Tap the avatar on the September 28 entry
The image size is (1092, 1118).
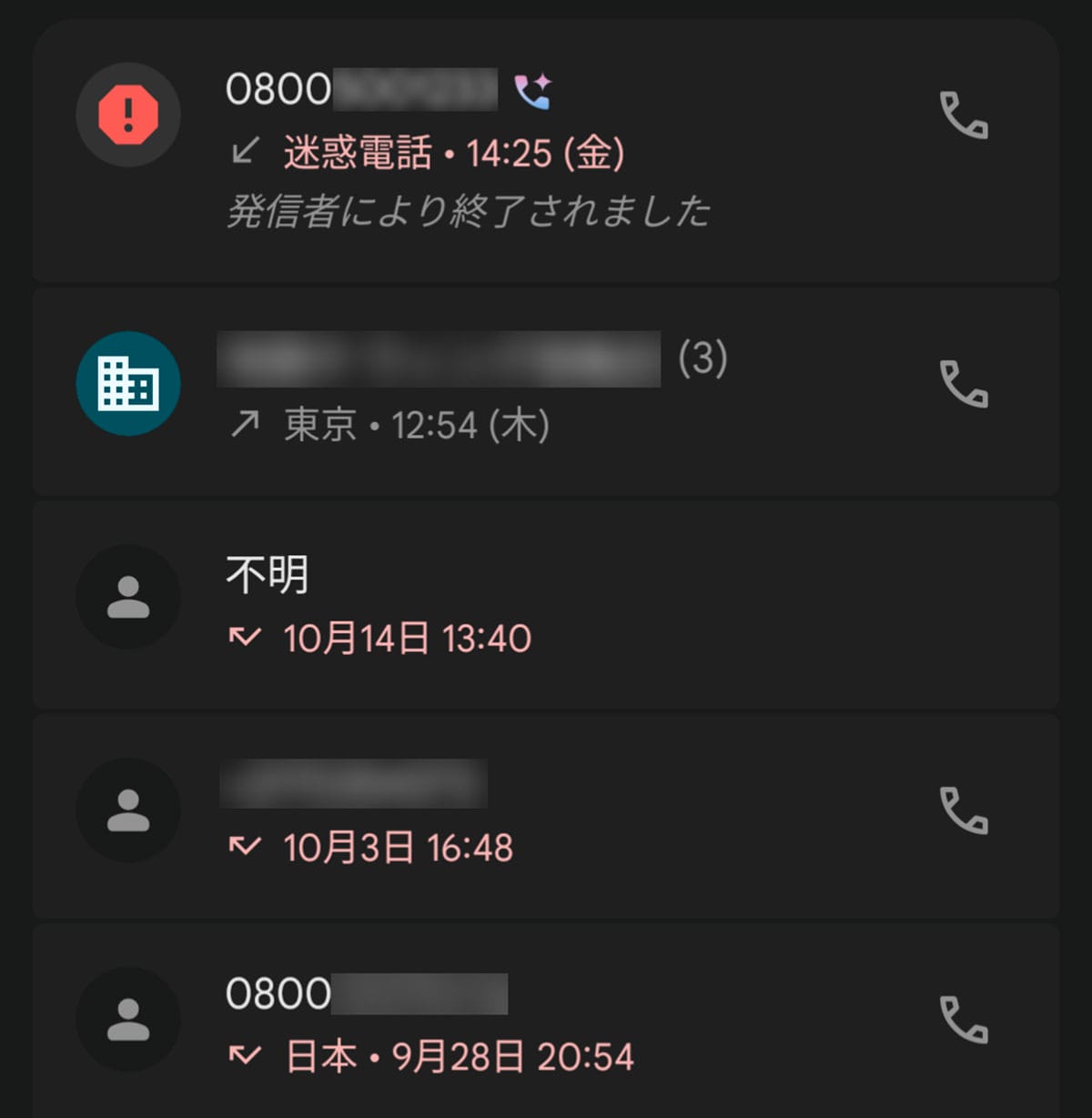point(128,1018)
